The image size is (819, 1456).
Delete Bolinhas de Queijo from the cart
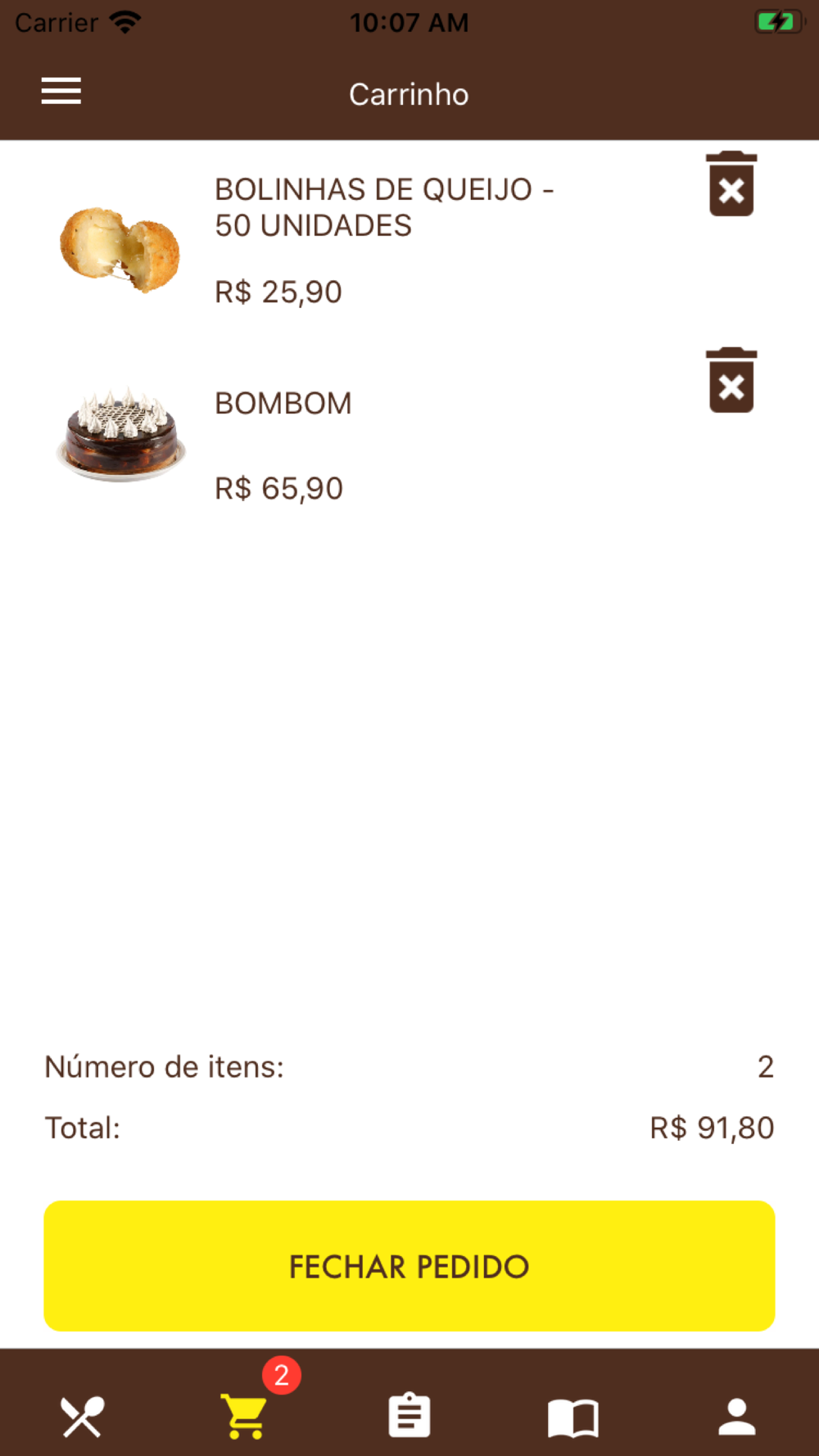click(x=731, y=183)
